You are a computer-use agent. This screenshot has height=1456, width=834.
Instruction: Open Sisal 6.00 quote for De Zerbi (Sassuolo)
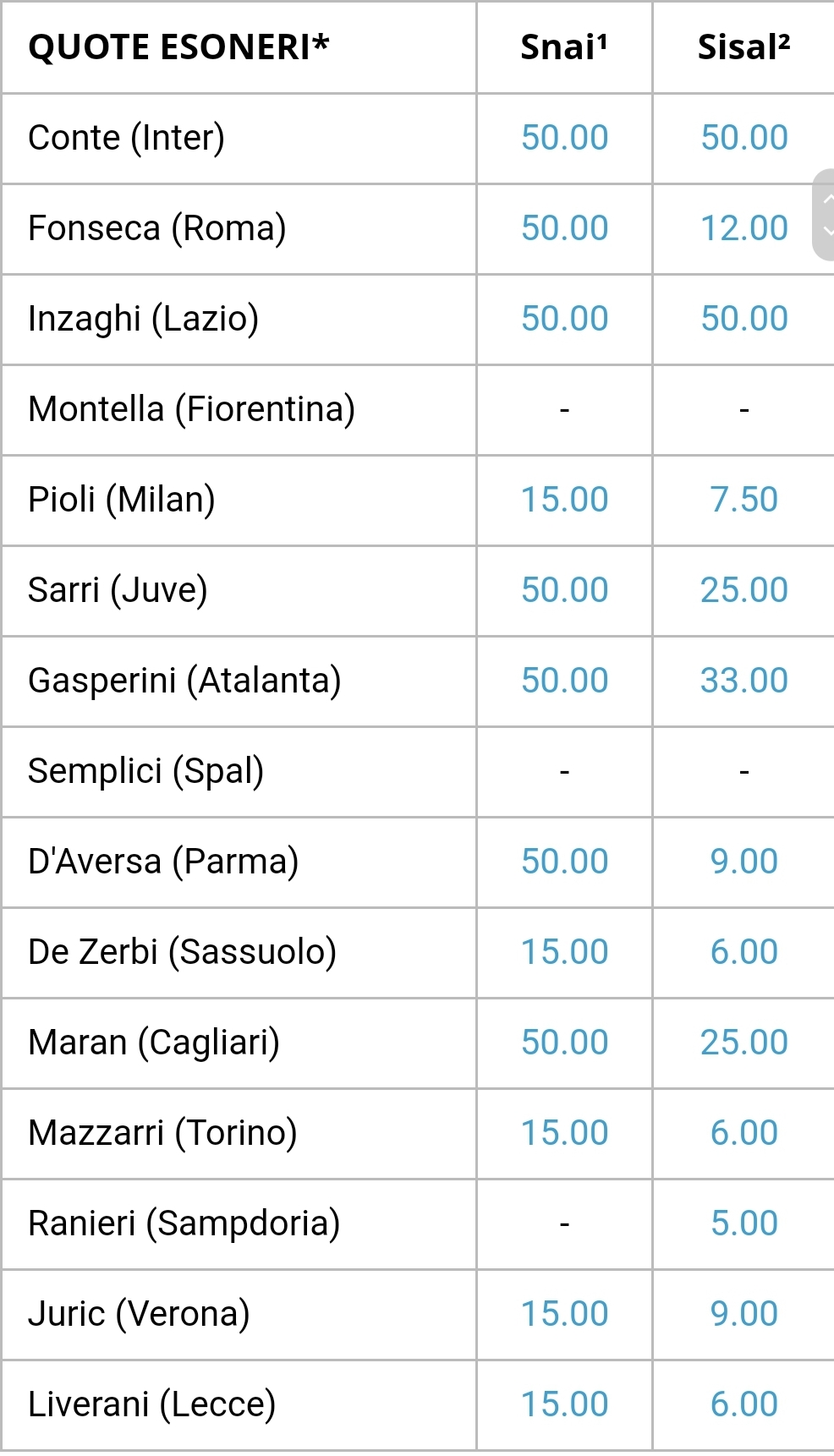(x=744, y=952)
